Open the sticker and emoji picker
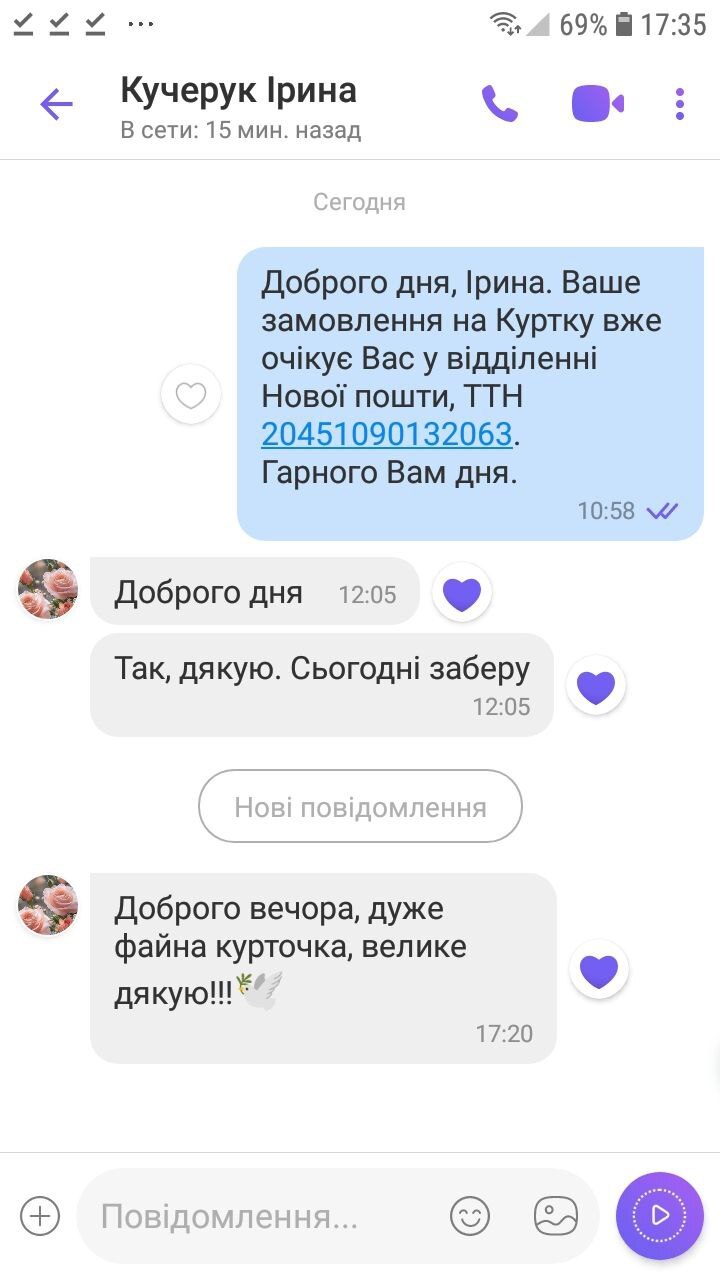This screenshot has height=1280, width=720. pyautogui.click(x=470, y=1216)
